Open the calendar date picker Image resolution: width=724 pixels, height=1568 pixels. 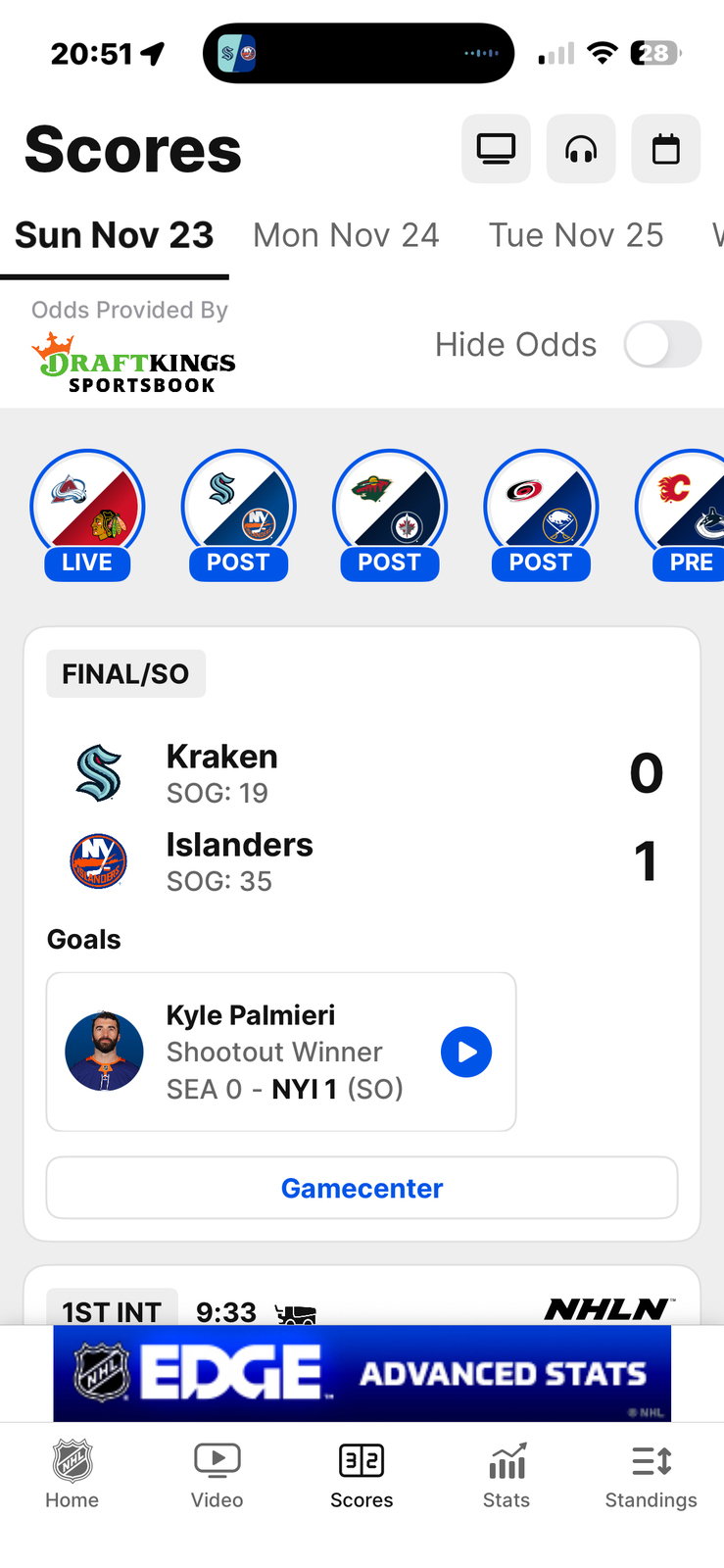click(665, 149)
